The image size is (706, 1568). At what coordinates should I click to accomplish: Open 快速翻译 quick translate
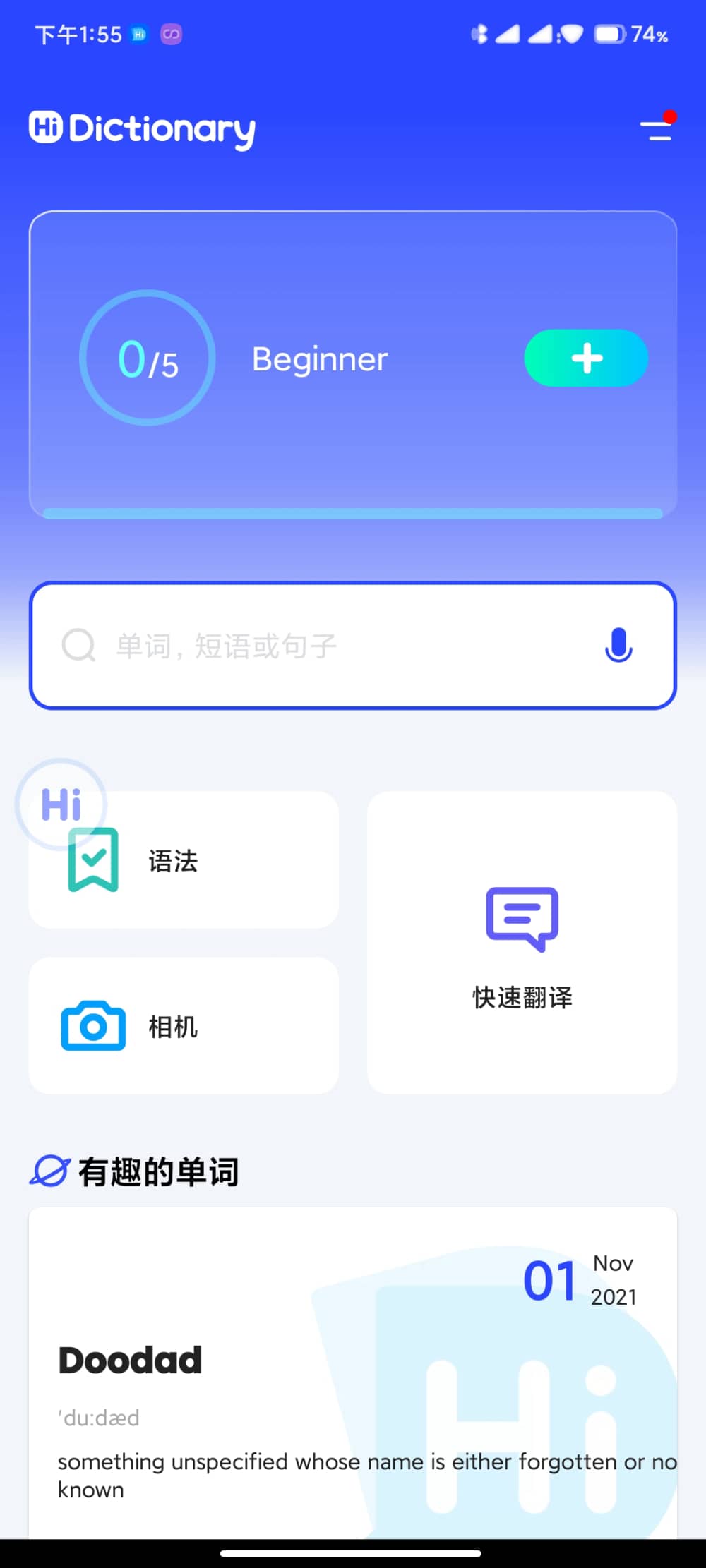click(522, 943)
